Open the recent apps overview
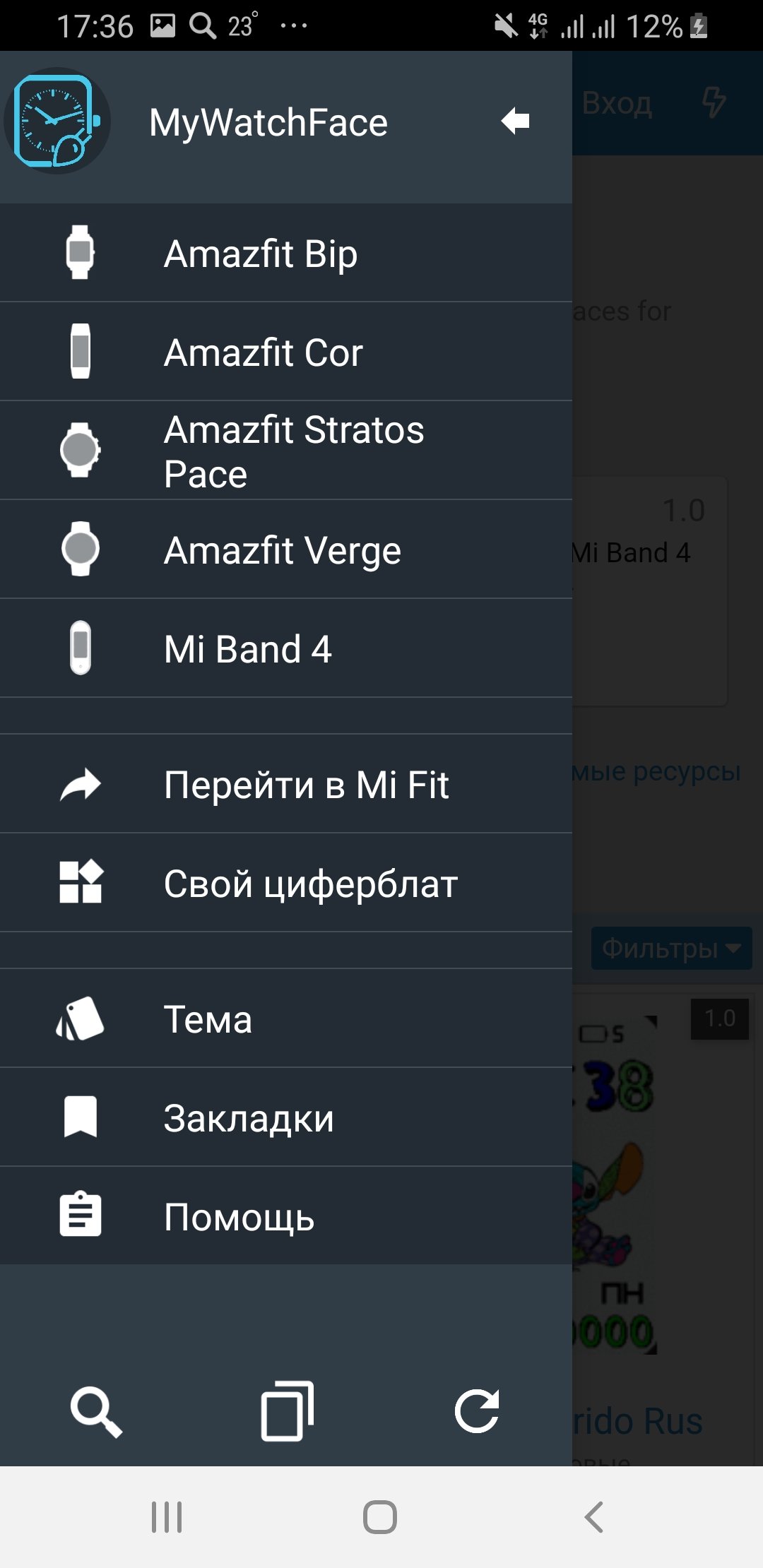Image resolution: width=763 pixels, height=1568 pixels. [167, 1516]
